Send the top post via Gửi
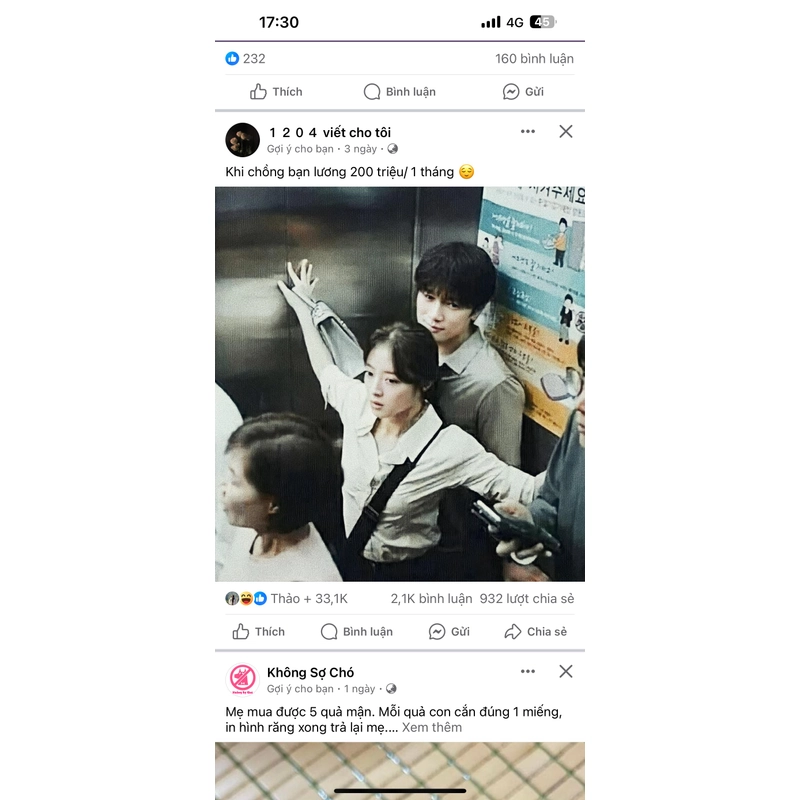The image size is (800, 800). coord(523,91)
